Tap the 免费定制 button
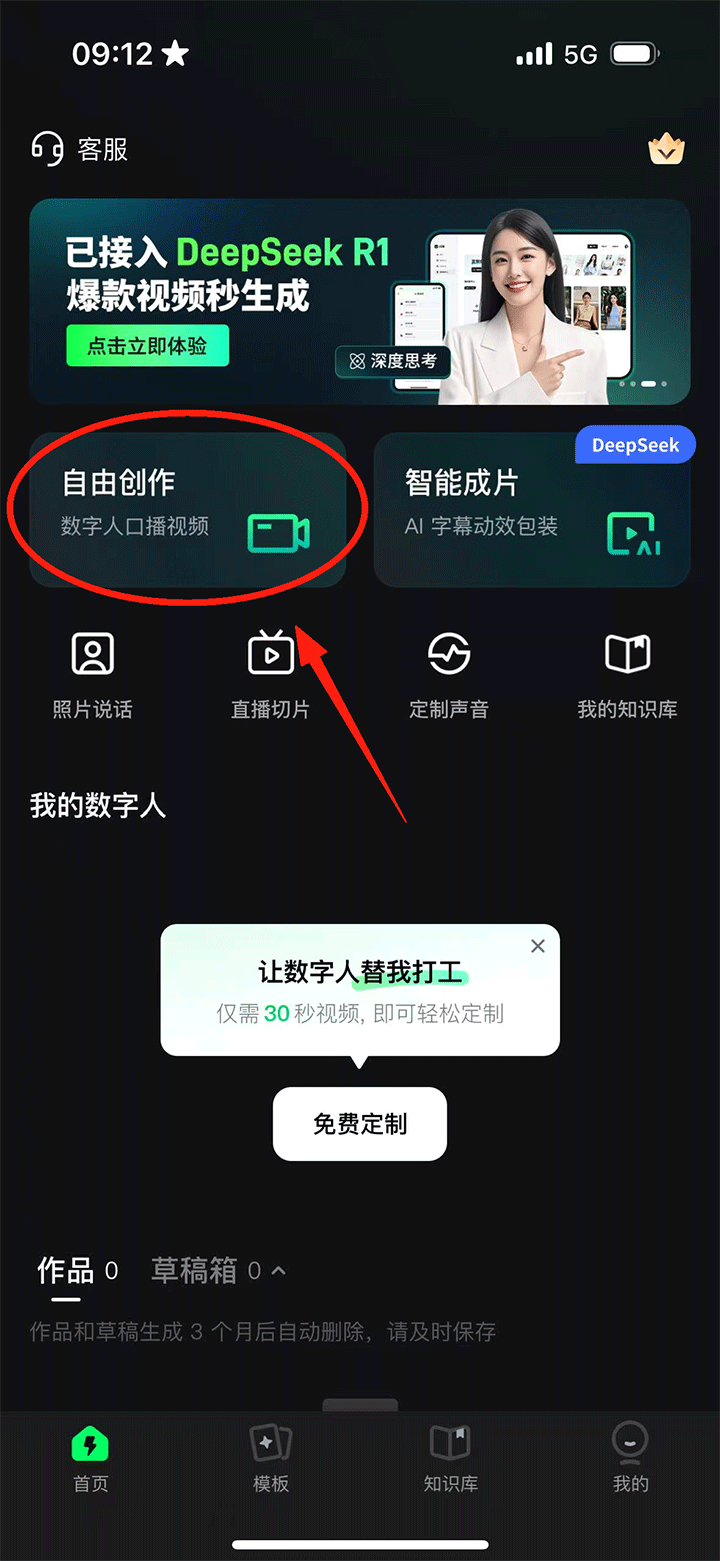This screenshot has height=1561, width=720. click(x=360, y=1124)
